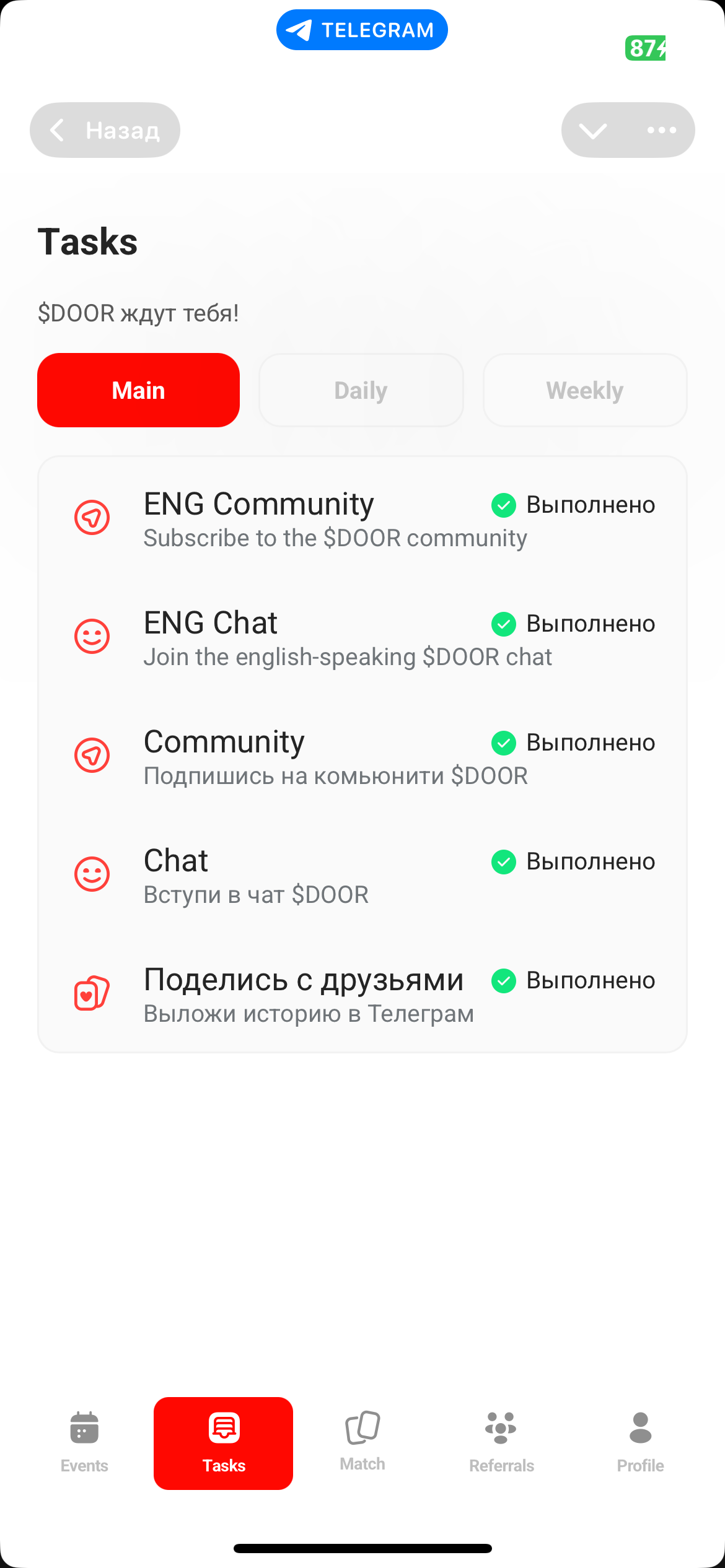Click the Выполнено check beside ENG Chat
Viewport: 725px width, 1568px height.
504,624
